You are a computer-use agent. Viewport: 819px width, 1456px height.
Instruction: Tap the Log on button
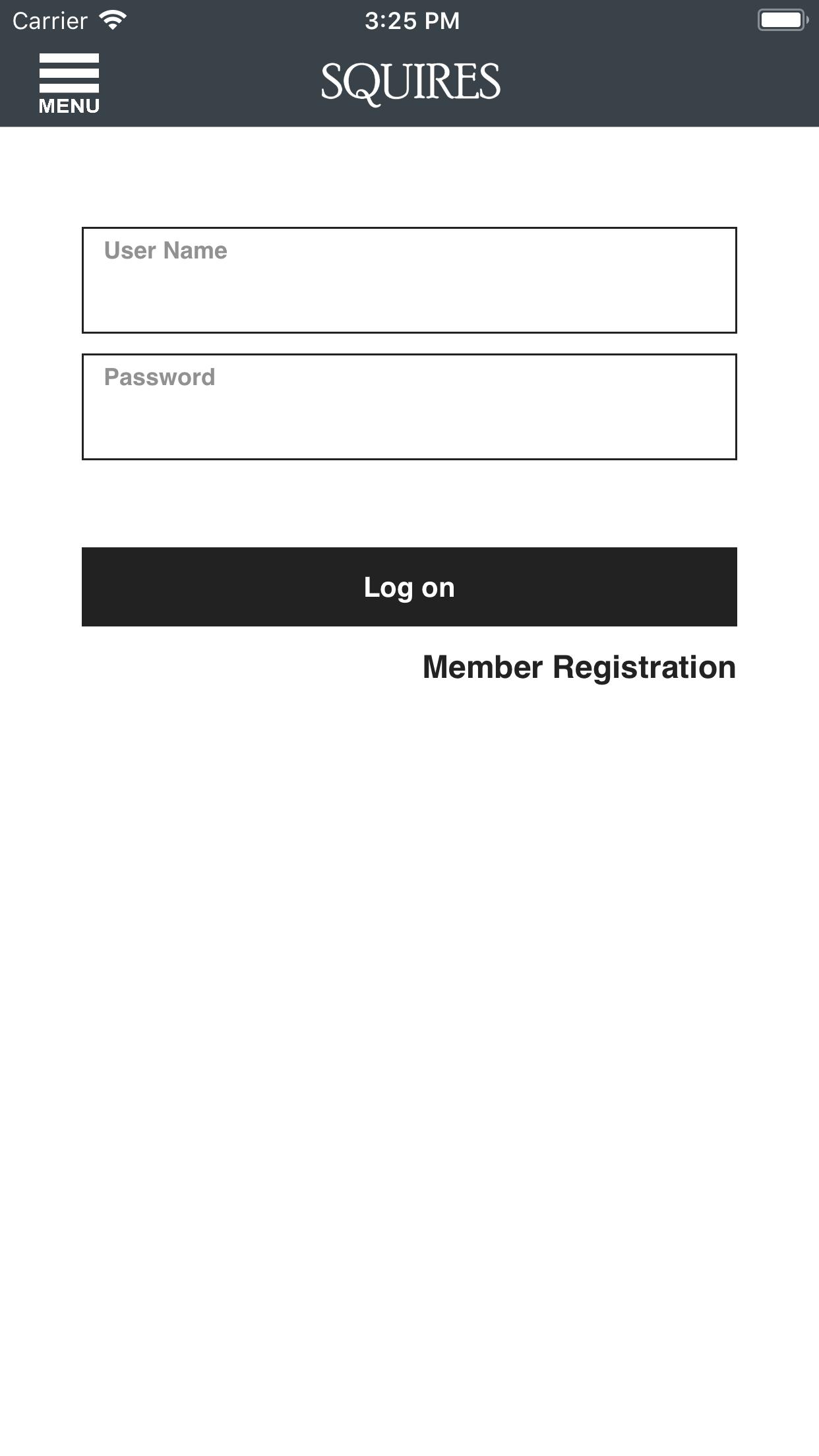coord(409,587)
